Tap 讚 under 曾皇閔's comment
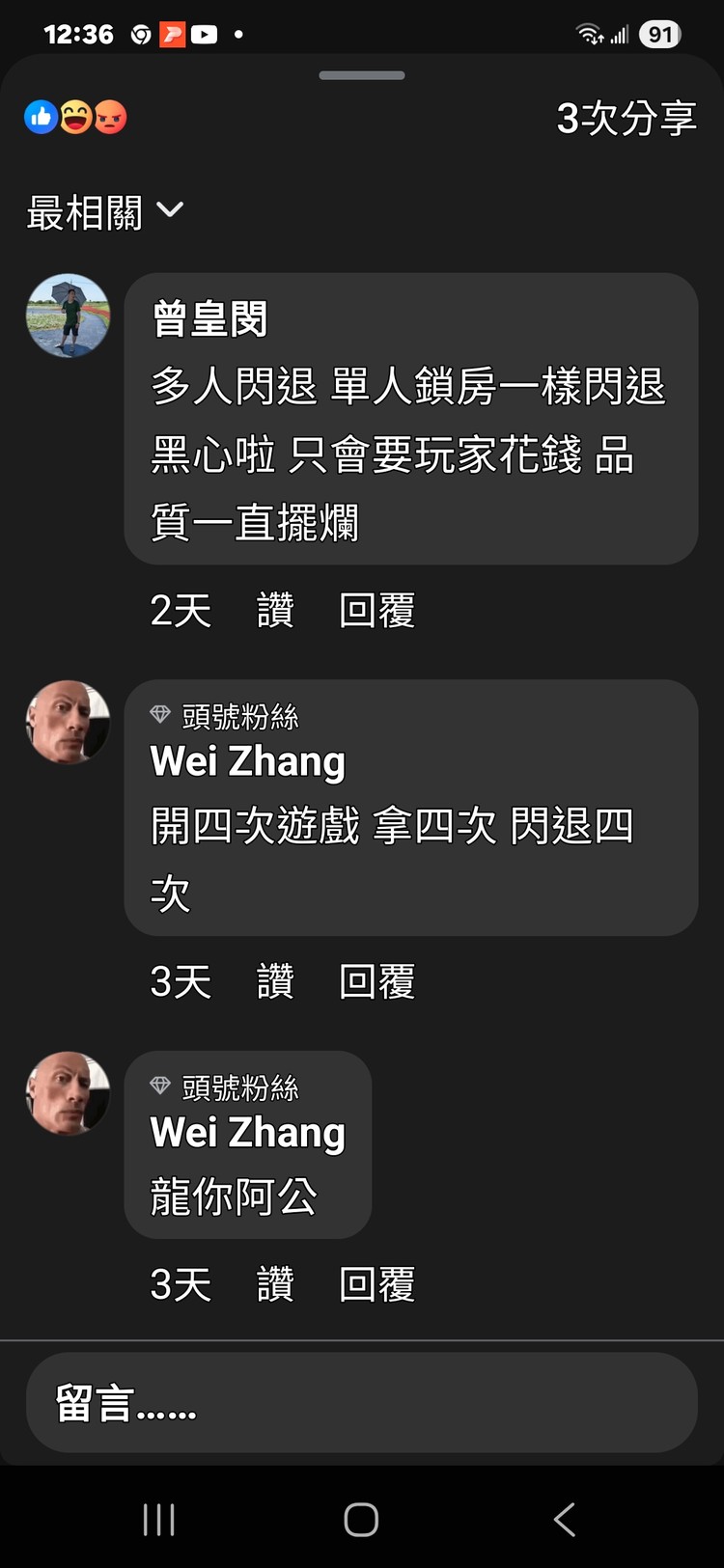Screen dimensions: 724x1568 coord(273,610)
